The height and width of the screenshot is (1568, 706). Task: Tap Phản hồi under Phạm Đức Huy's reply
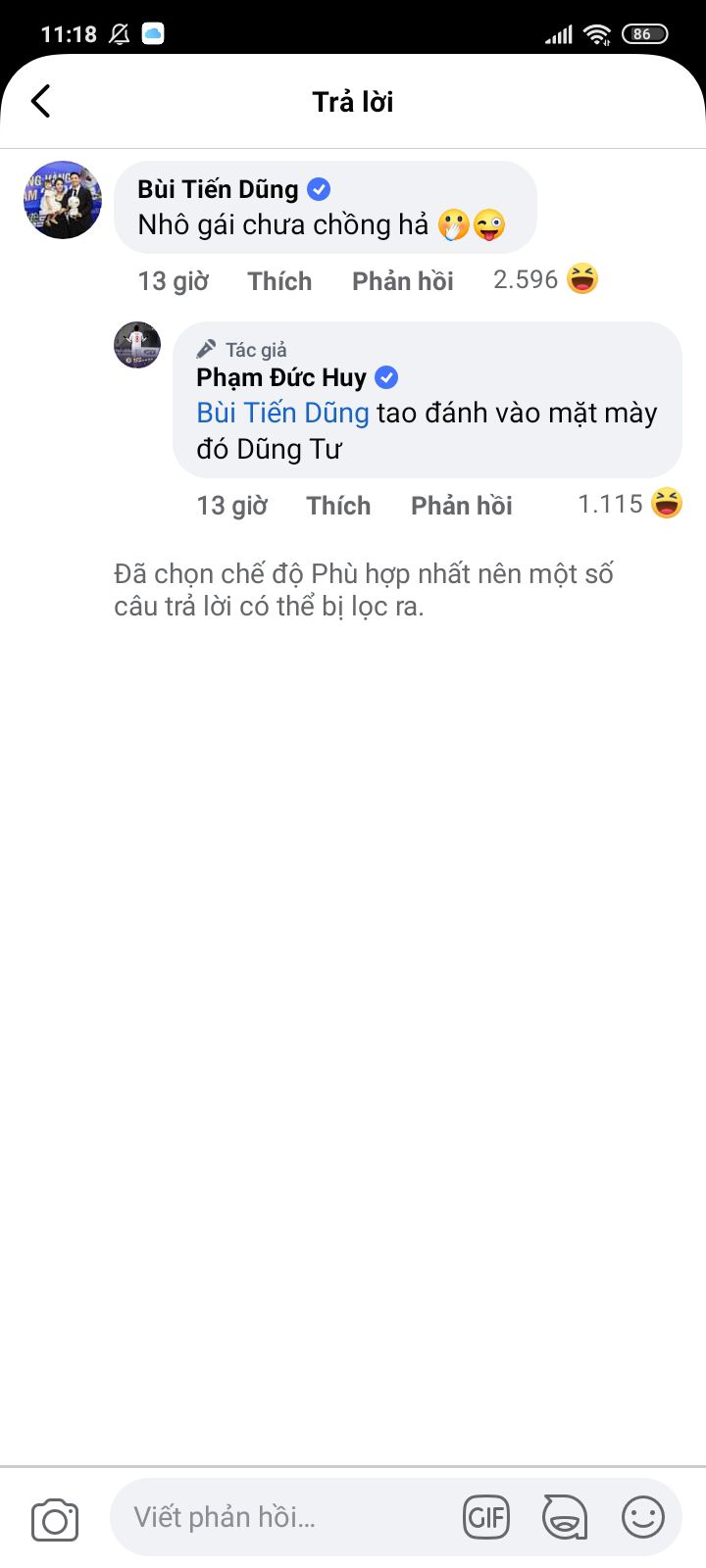click(462, 506)
